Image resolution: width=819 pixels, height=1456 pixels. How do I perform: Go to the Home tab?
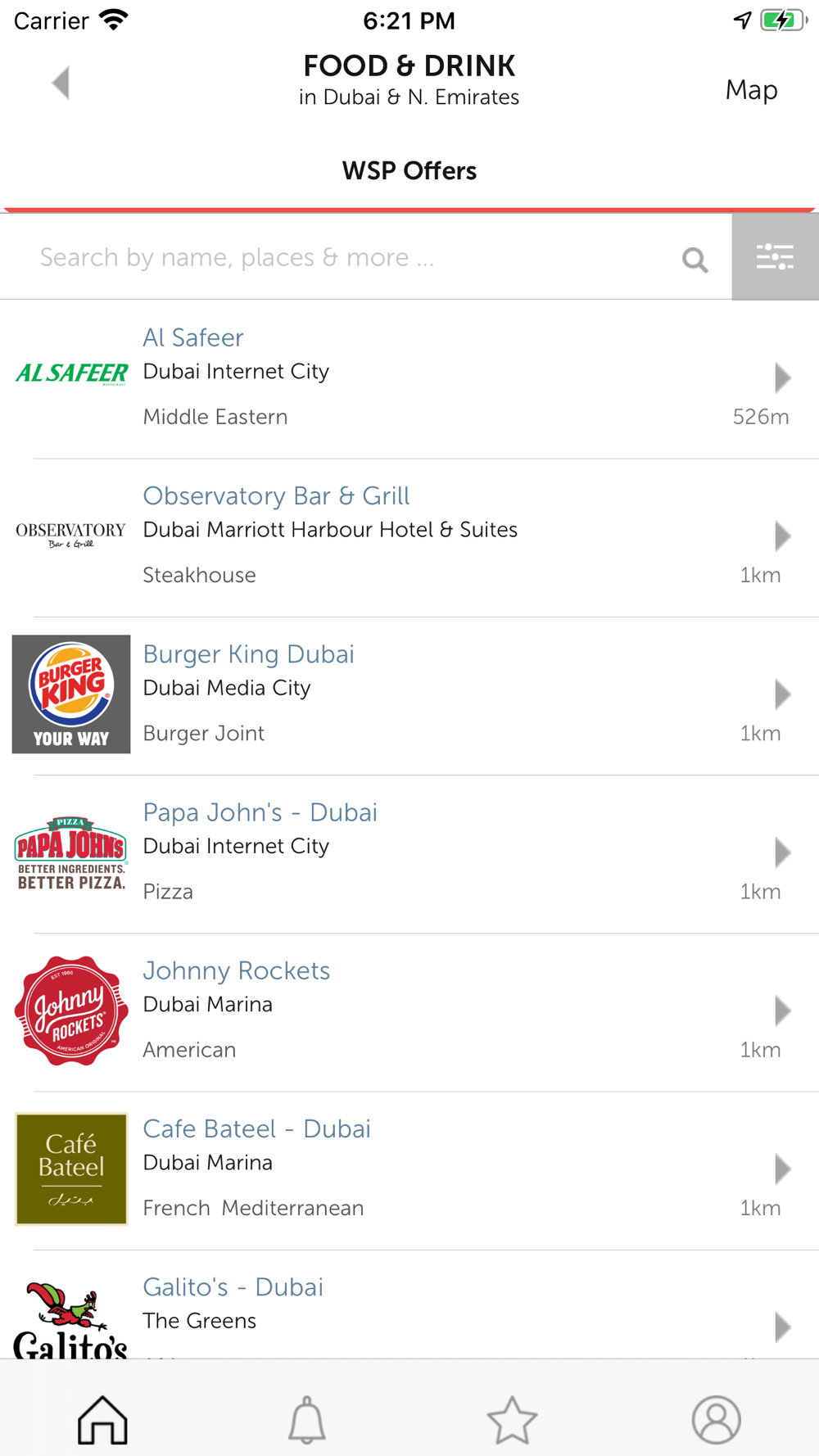pyautogui.click(x=102, y=1419)
